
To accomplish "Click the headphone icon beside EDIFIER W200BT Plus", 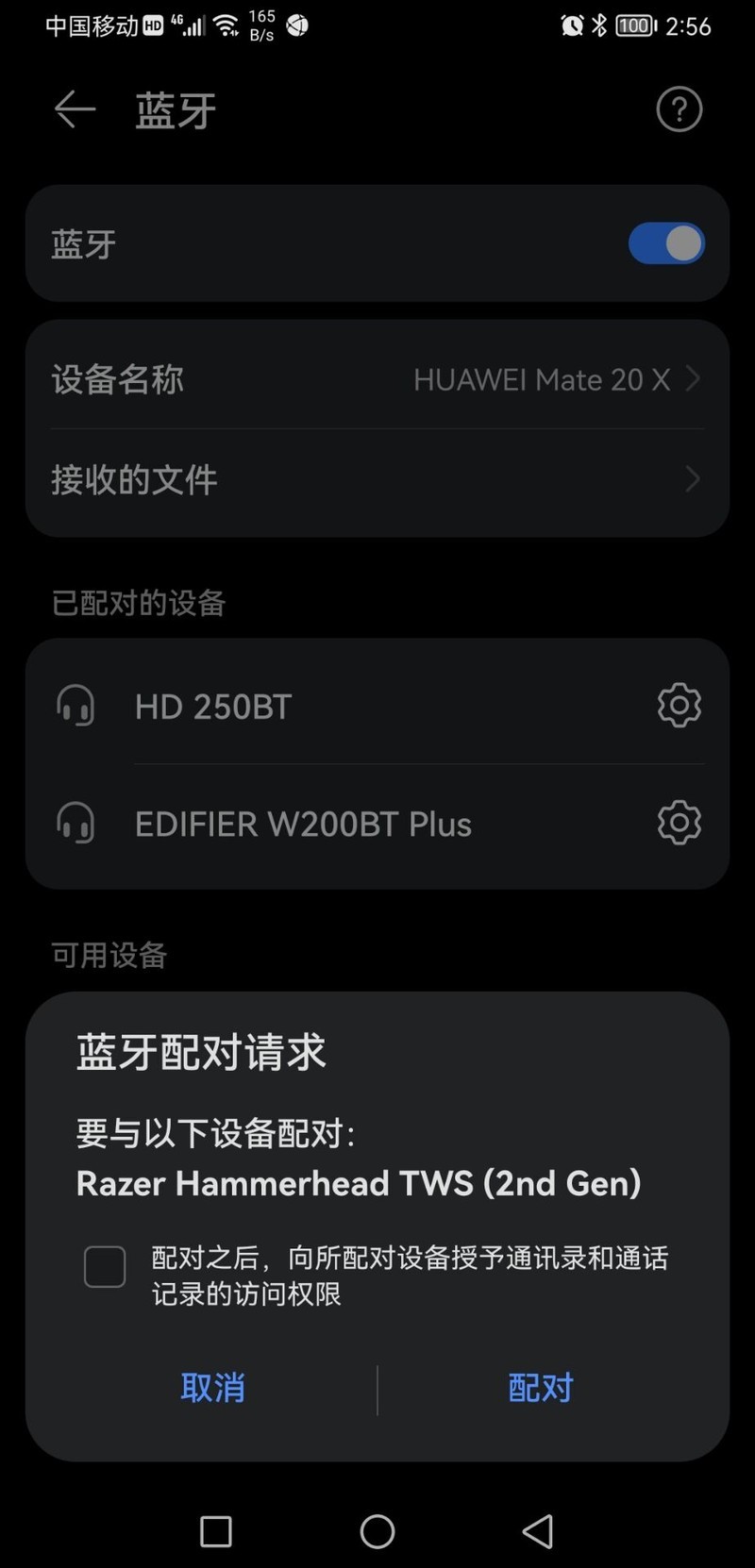I will pos(75,822).
